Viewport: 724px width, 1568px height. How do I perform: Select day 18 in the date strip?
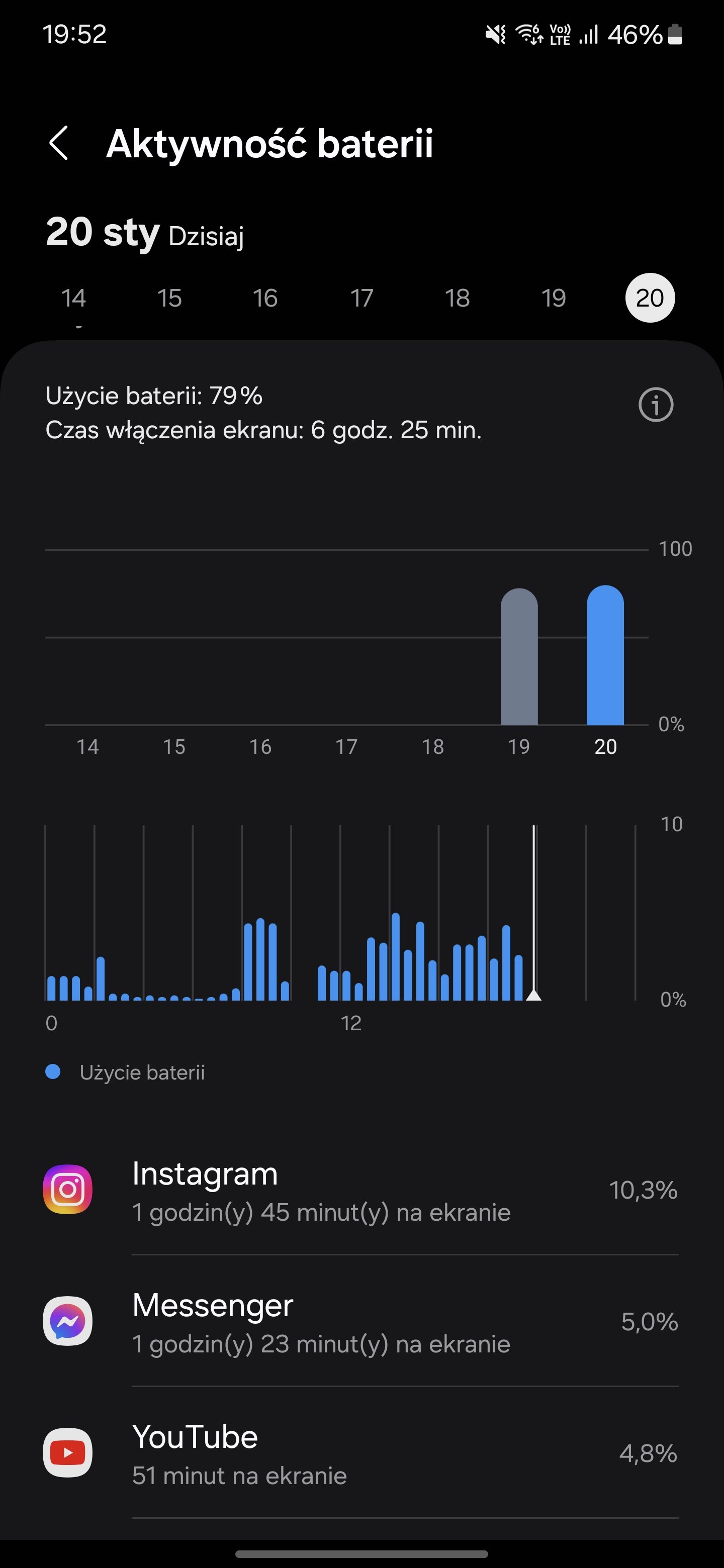pyautogui.click(x=458, y=298)
